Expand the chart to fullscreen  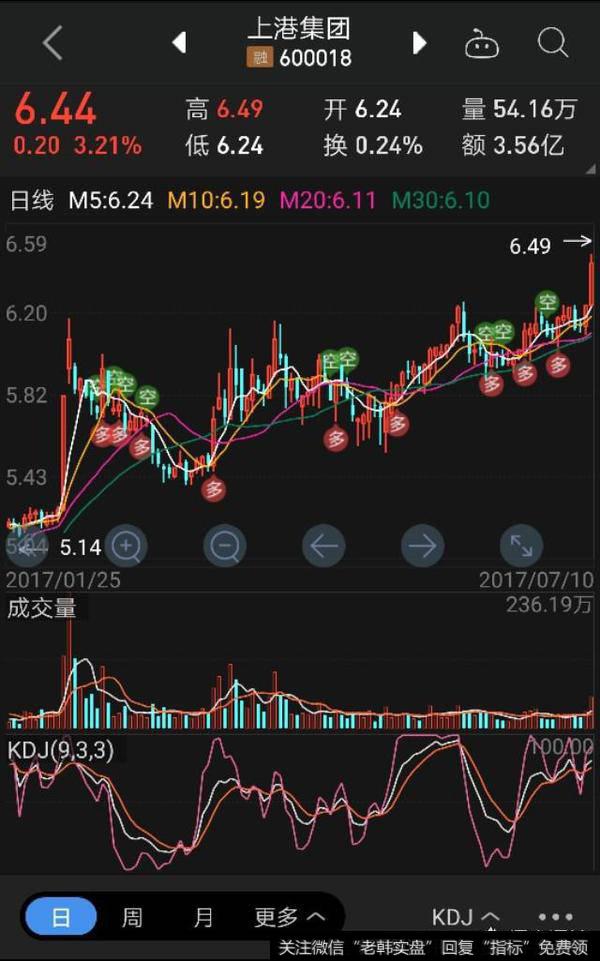click(x=521, y=546)
